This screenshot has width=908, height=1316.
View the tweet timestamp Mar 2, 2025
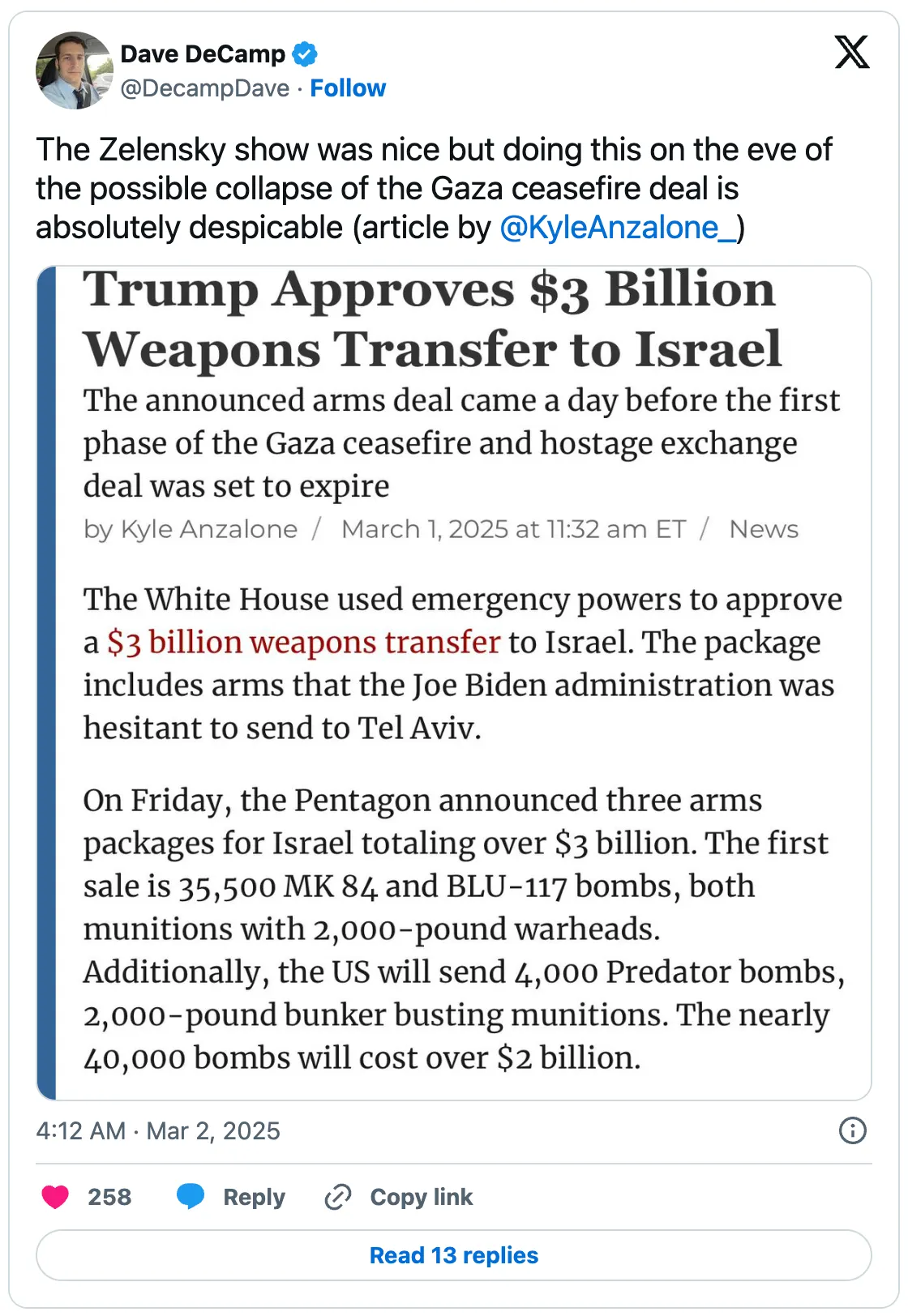click(x=158, y=1130)
